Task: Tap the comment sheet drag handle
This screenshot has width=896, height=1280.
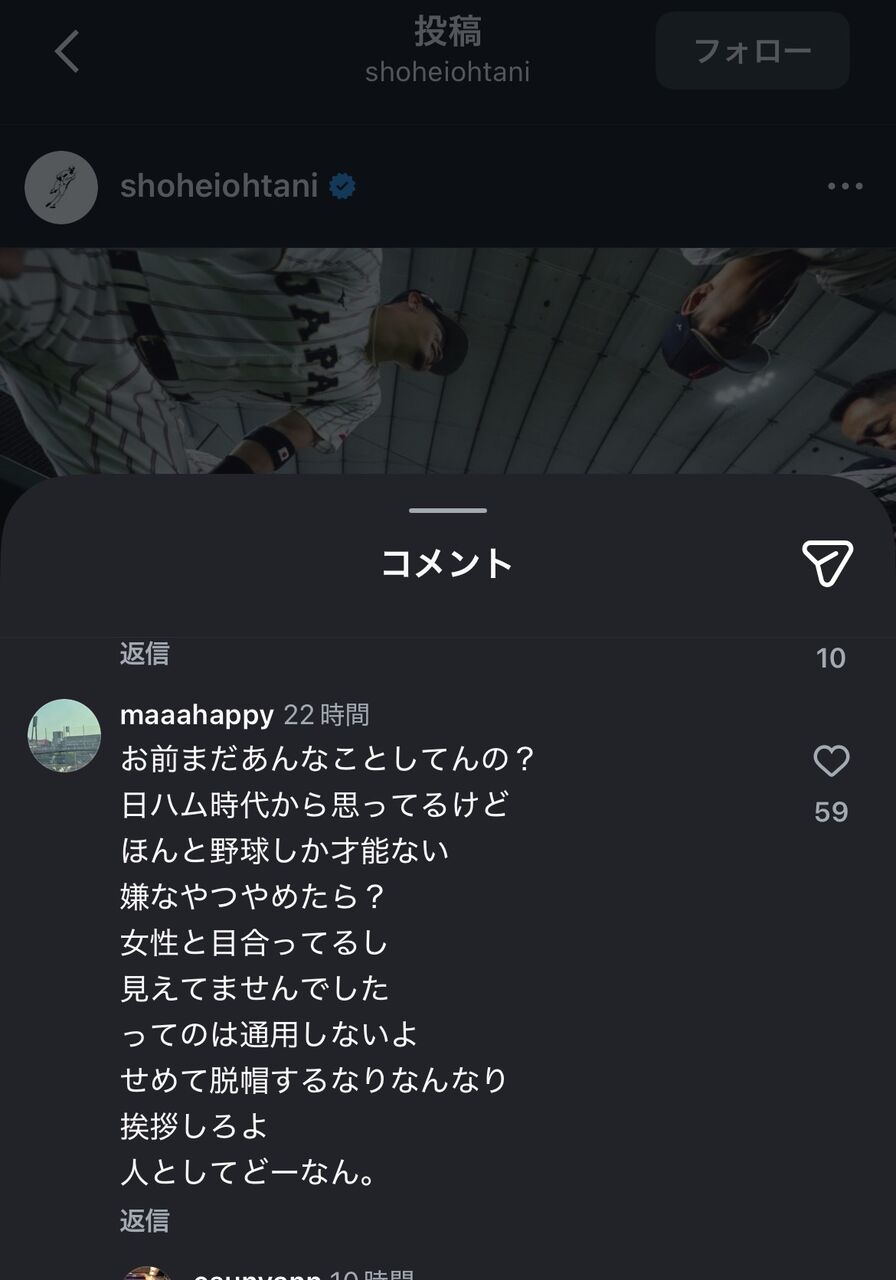Action: coord(448,510)
